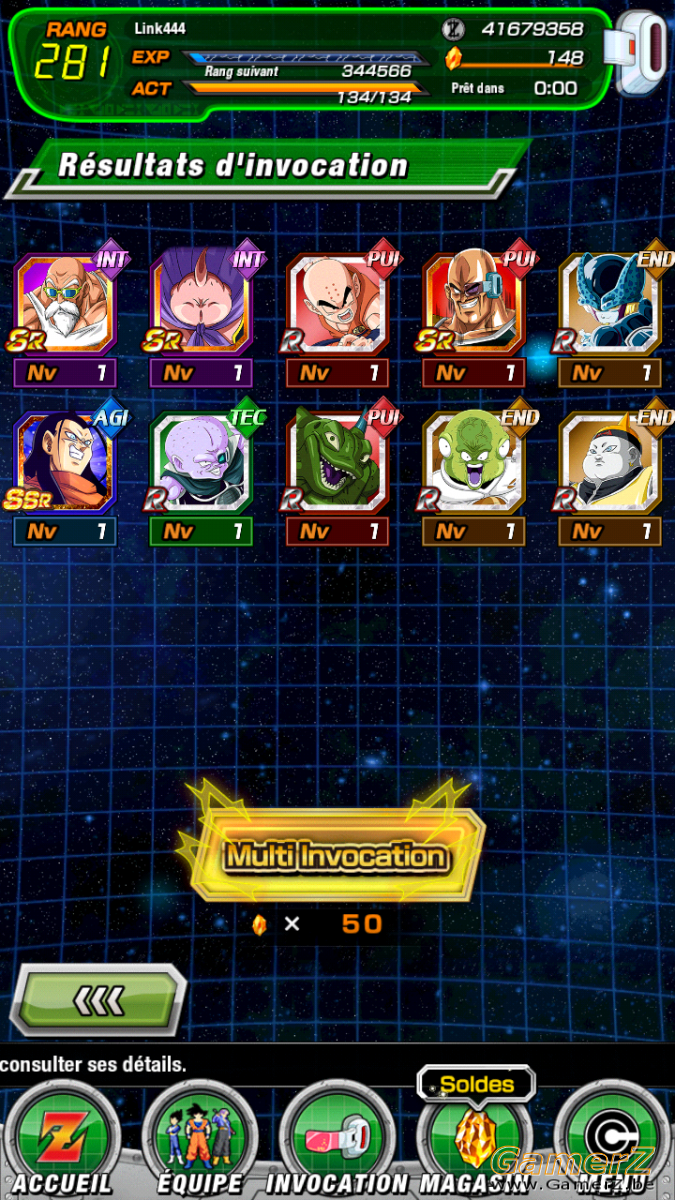The image size is (675, 1200).
Task: View details of the SR INT Master Roshi card
Action: coord(65,319)
